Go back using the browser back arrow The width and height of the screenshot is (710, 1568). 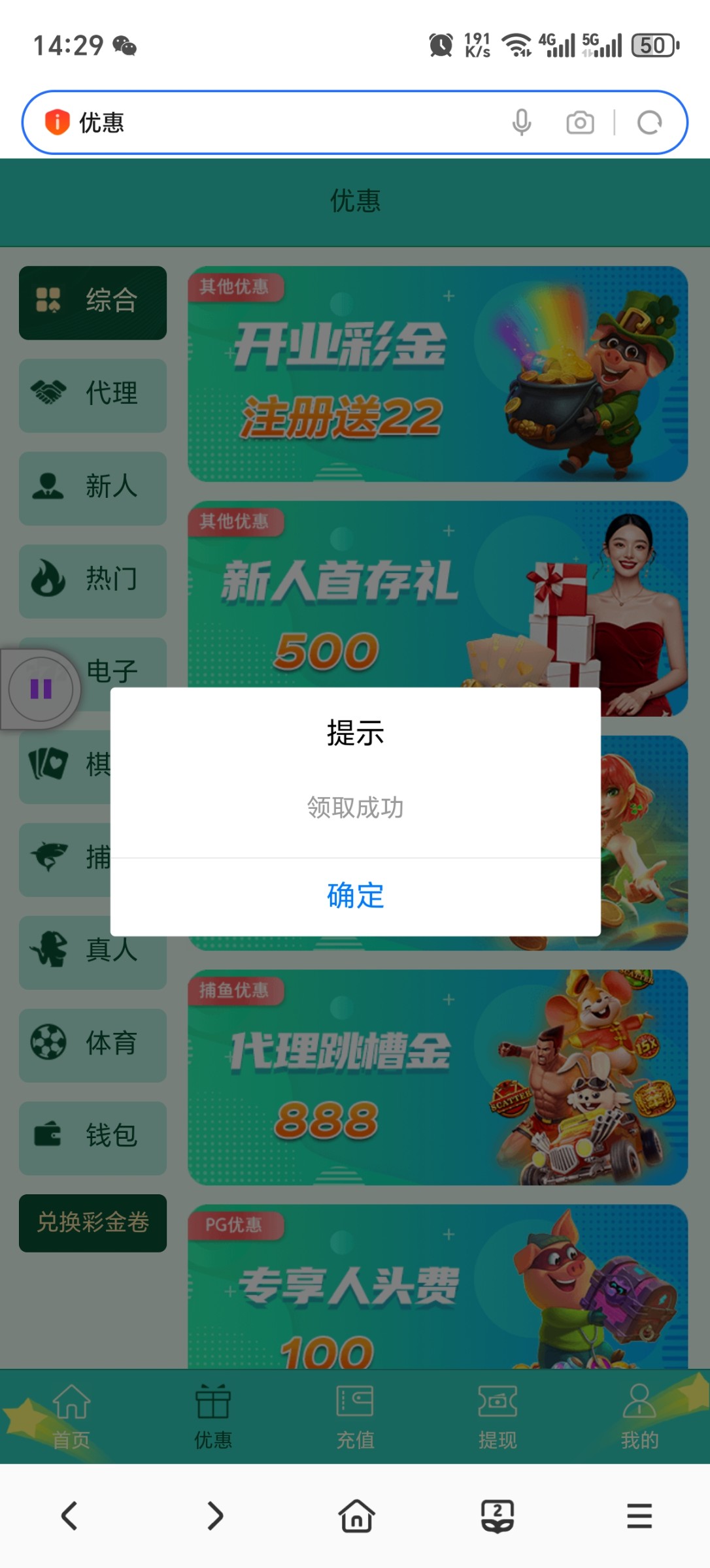[70, 1516]
